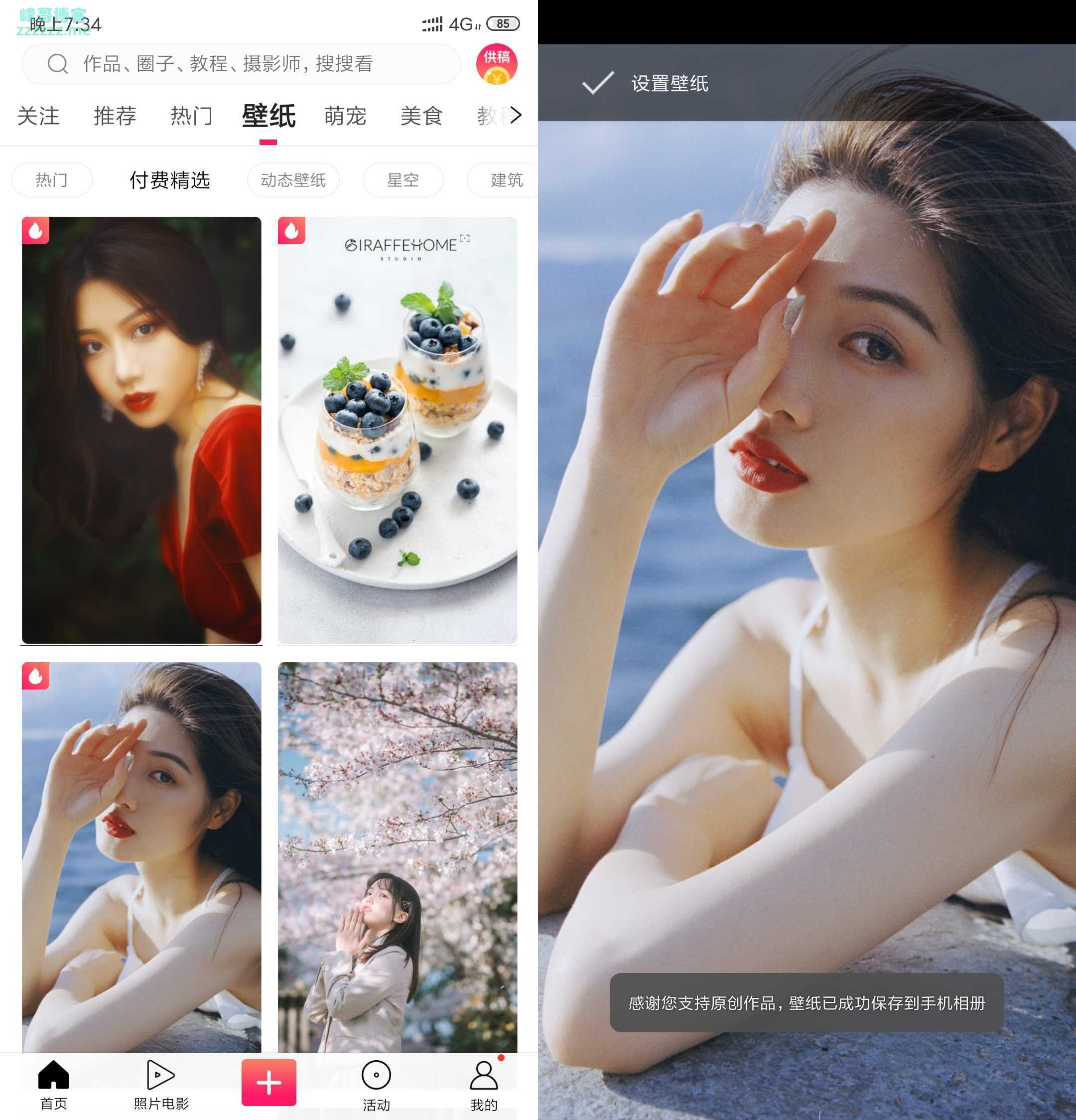The image size is (1076, 1120).
Task: Open the search box at the top
Action: point(240,63)
